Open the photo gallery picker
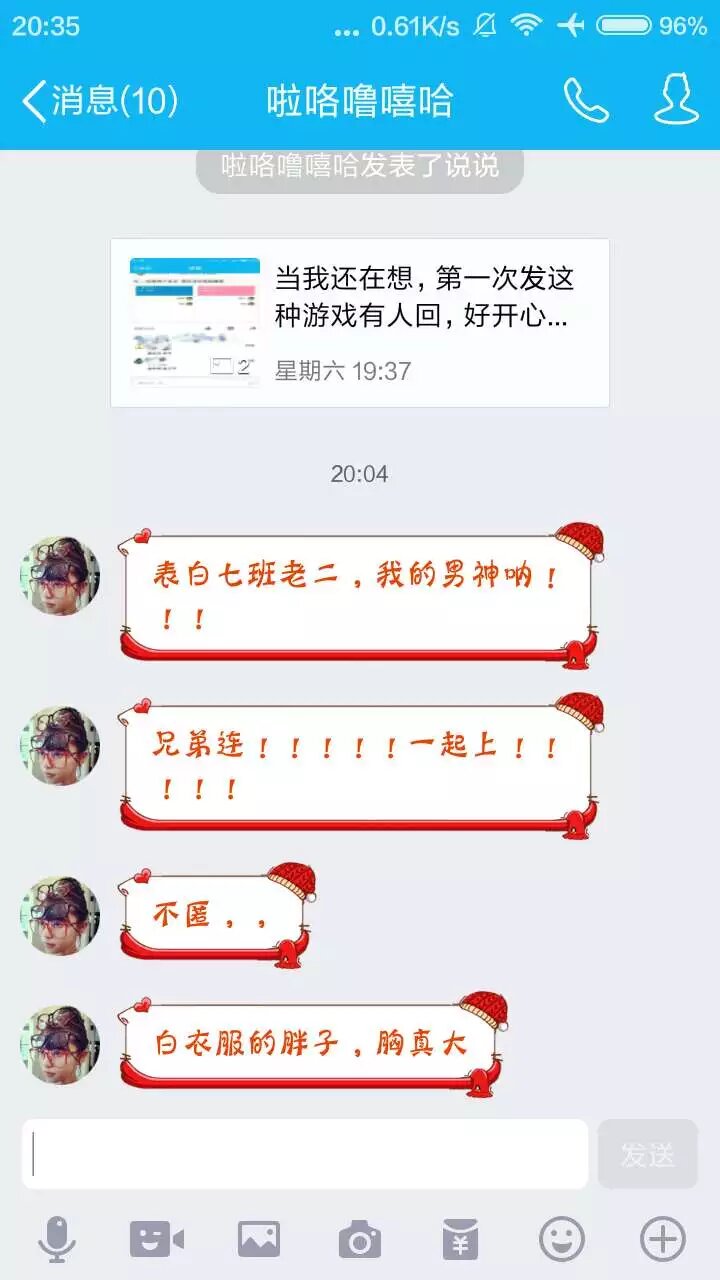This screenshot has height=1280, width=720. coord(258,1240)
